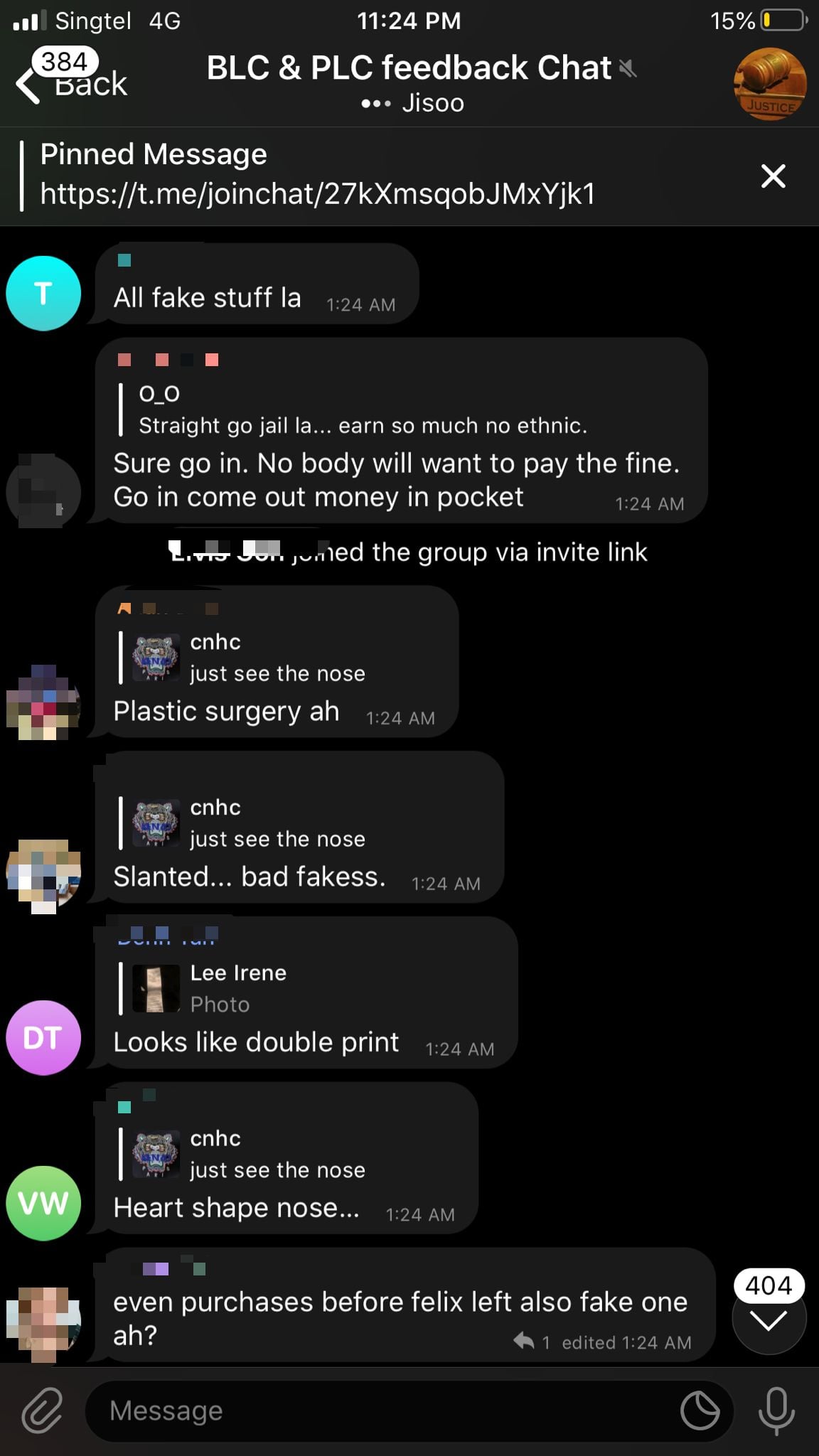Attach a file with the paperclip
This screenshot has height=1456, width=819.
(x=43, y=1409)
